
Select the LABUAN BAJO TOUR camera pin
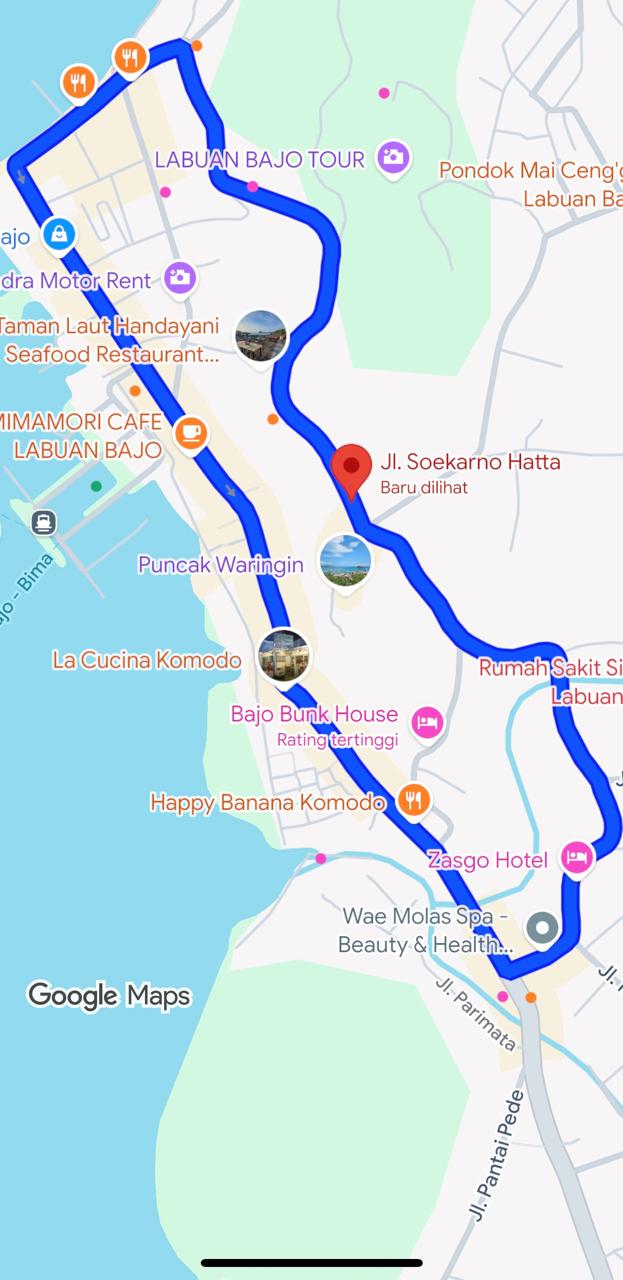click(392, 158)
